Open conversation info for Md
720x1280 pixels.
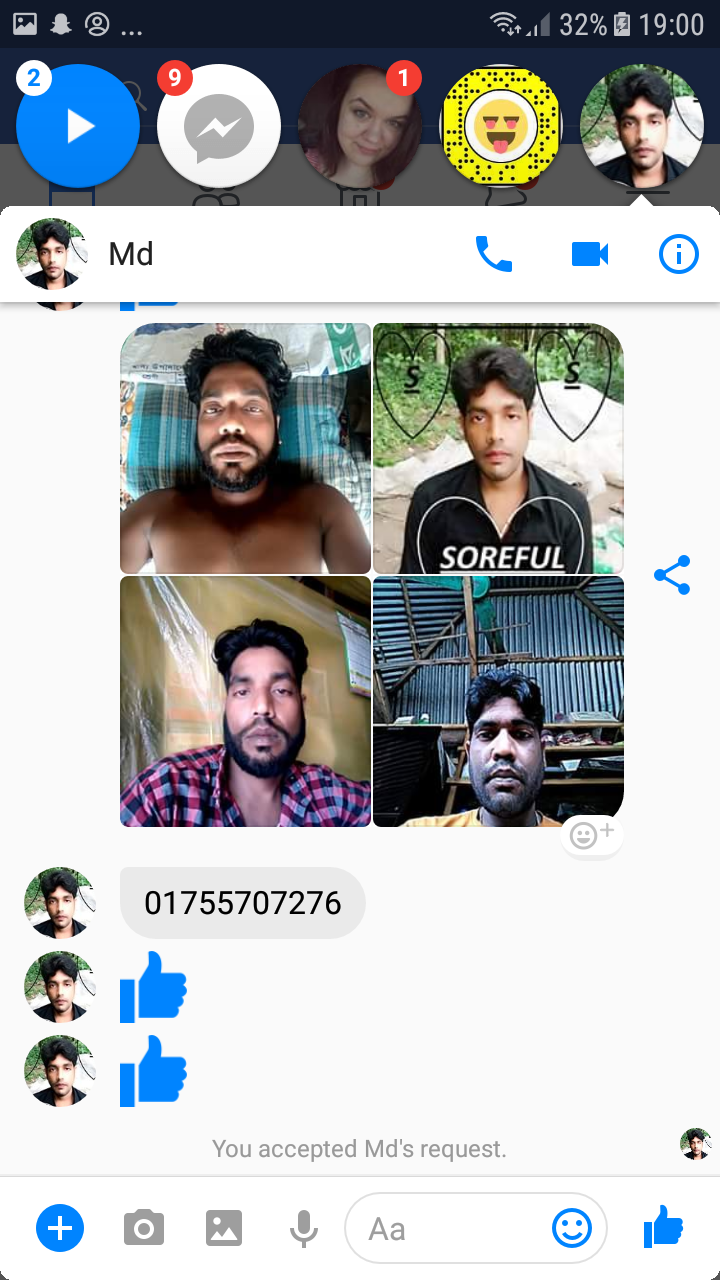[678, 254]
